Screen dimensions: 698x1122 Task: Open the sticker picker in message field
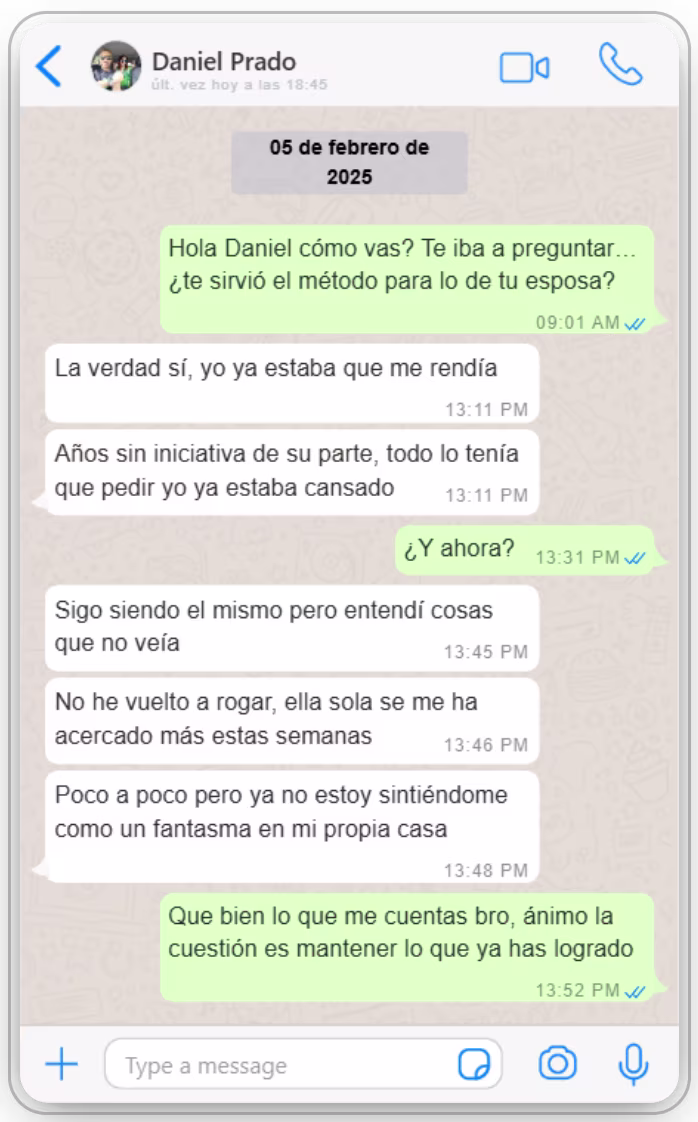pos(474,1065)
